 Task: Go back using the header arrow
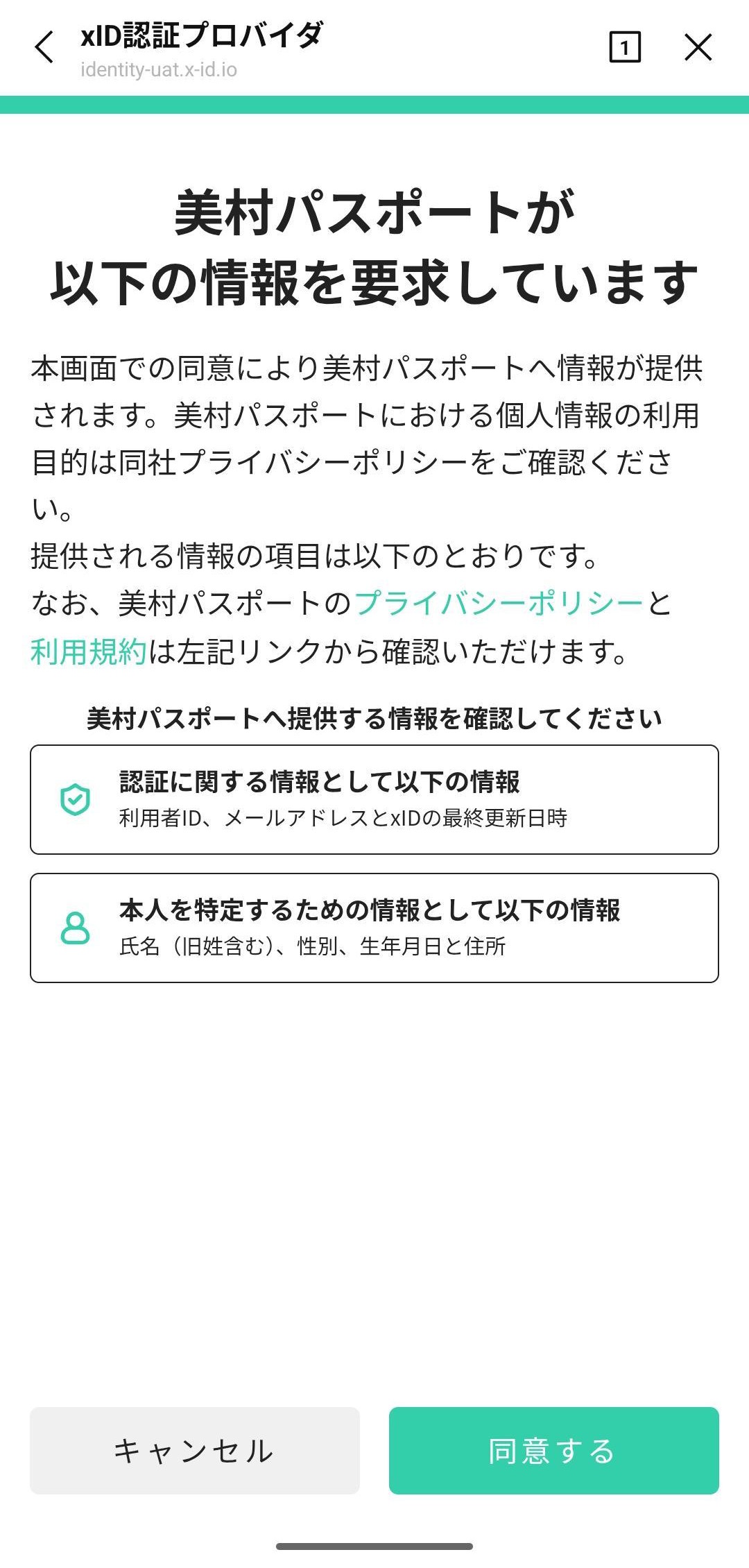tap(44, 47)
